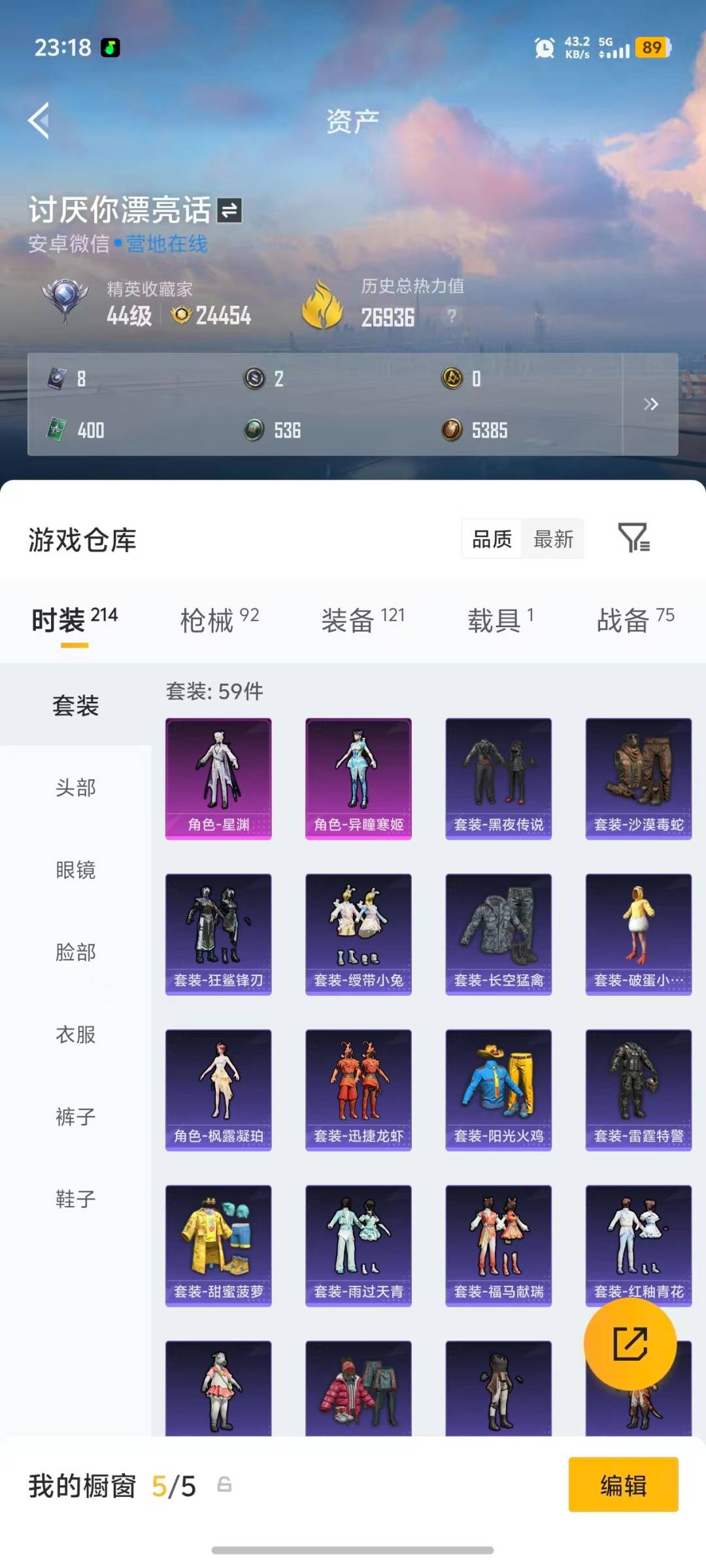The height and width of the screenshot is (1568, 706).
Task: Switch sorting to 最新
Action: click(553, 538)
